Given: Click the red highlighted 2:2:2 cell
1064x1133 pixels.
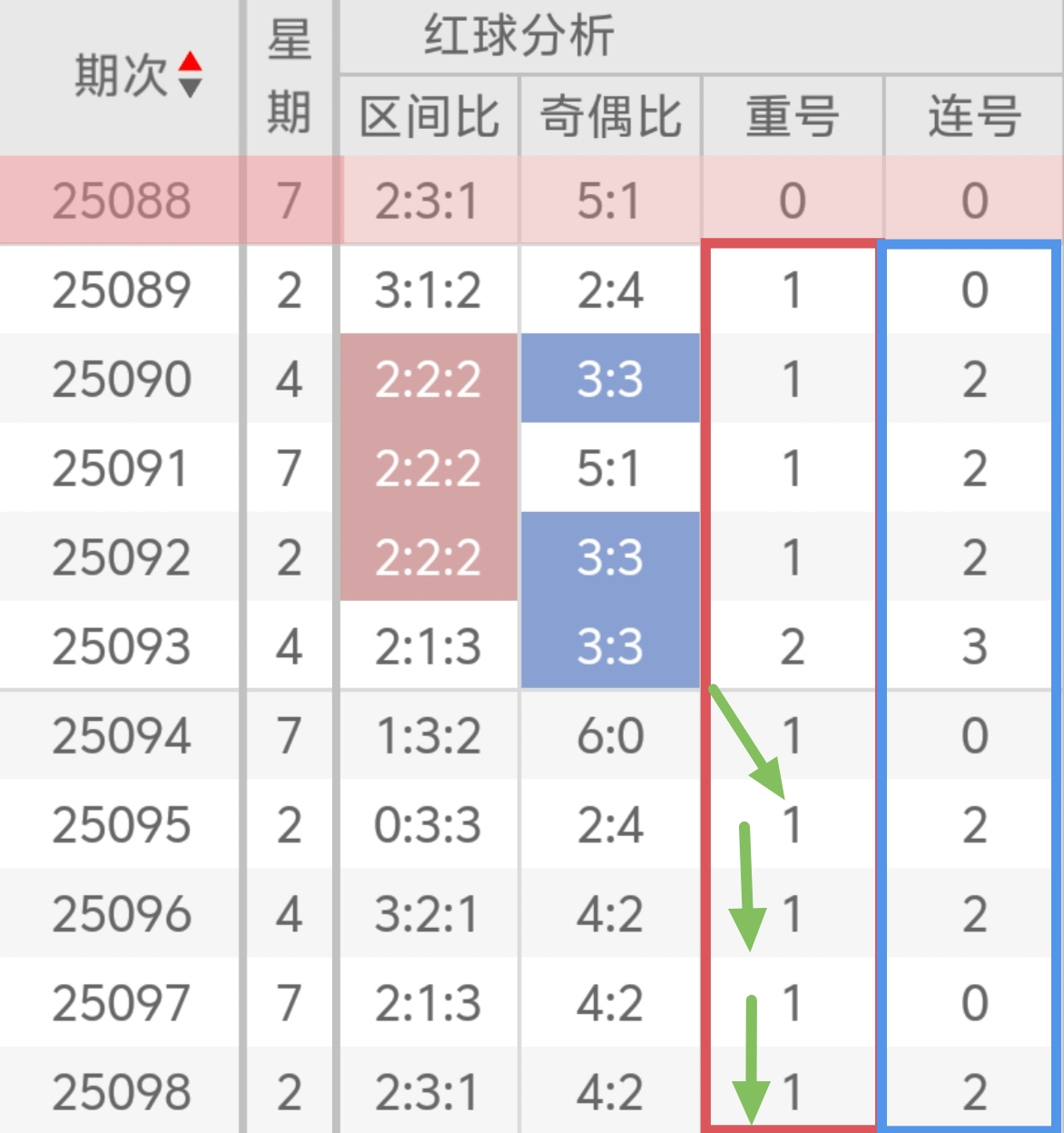Looking at the screenshot, I should coord(429,468).
